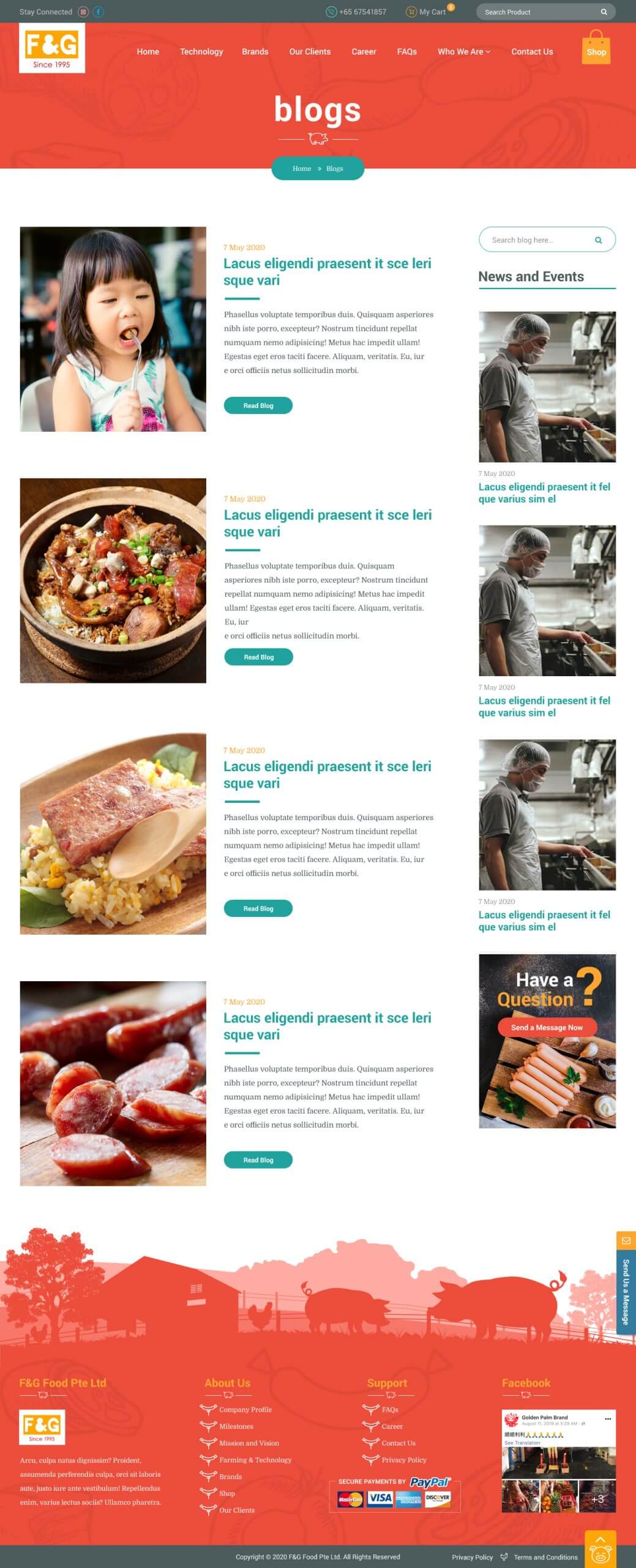Open the Shop bag button
636x1568 pixels.
pyautogui.click(x=596, y=49)
